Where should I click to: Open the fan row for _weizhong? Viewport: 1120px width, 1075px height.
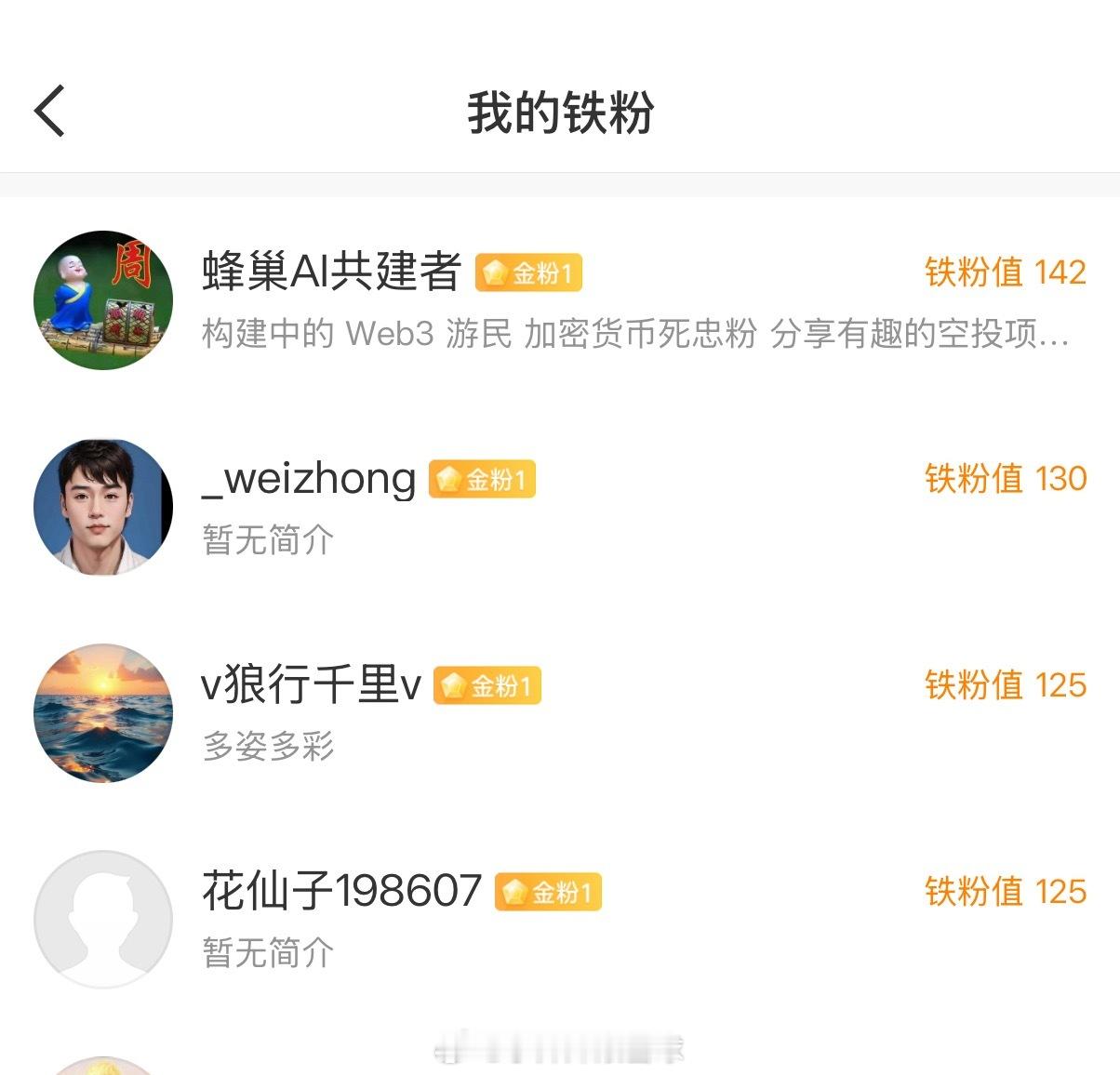pyautogui.click(x=560, y=507)
